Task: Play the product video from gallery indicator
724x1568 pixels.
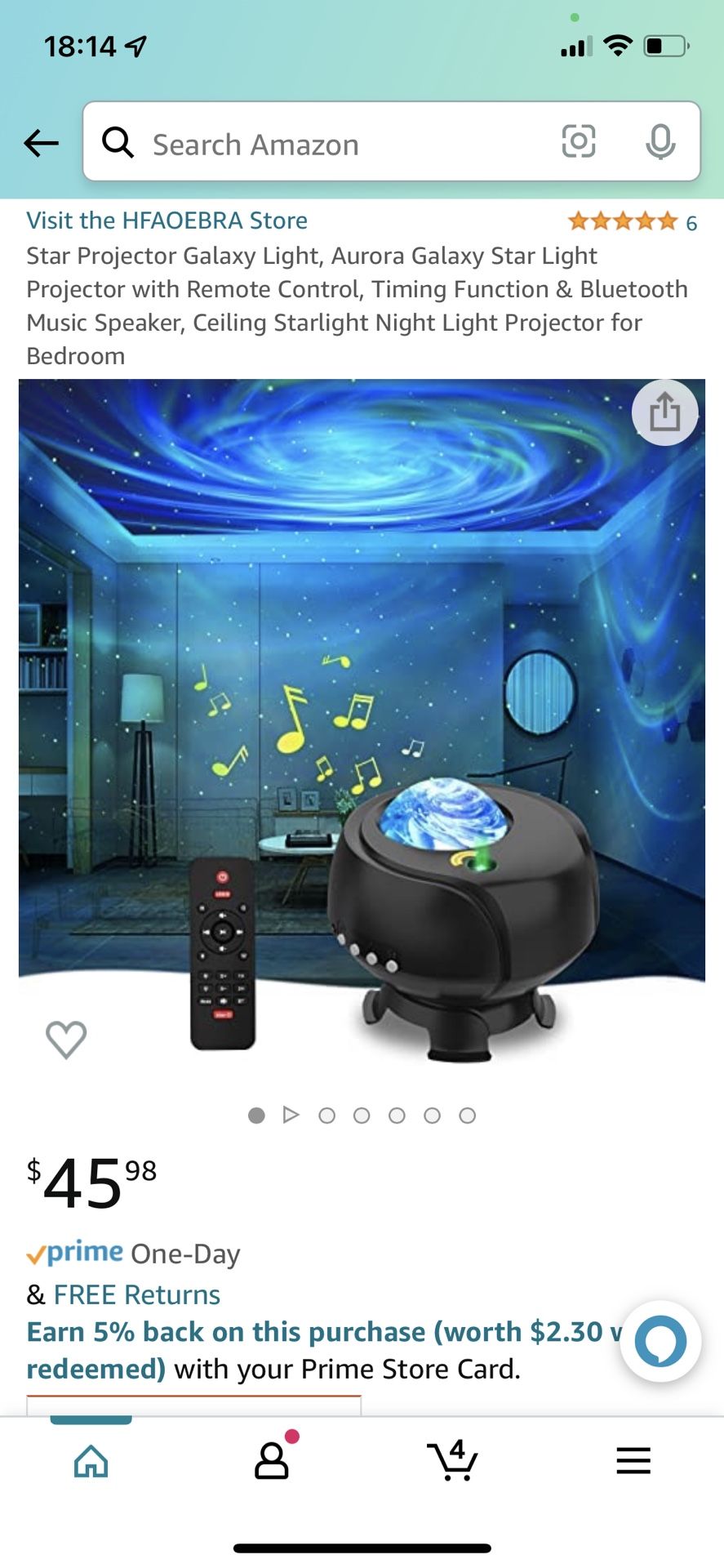Action: coord(291,1115)
